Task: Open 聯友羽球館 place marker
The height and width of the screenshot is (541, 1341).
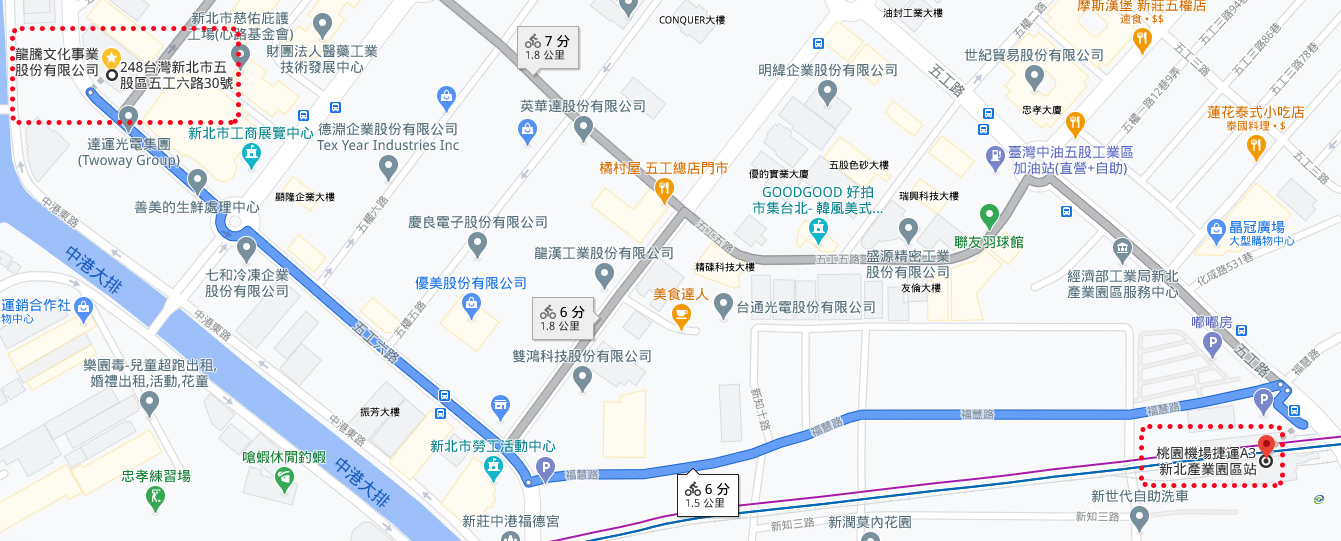Action: point(989,214)
